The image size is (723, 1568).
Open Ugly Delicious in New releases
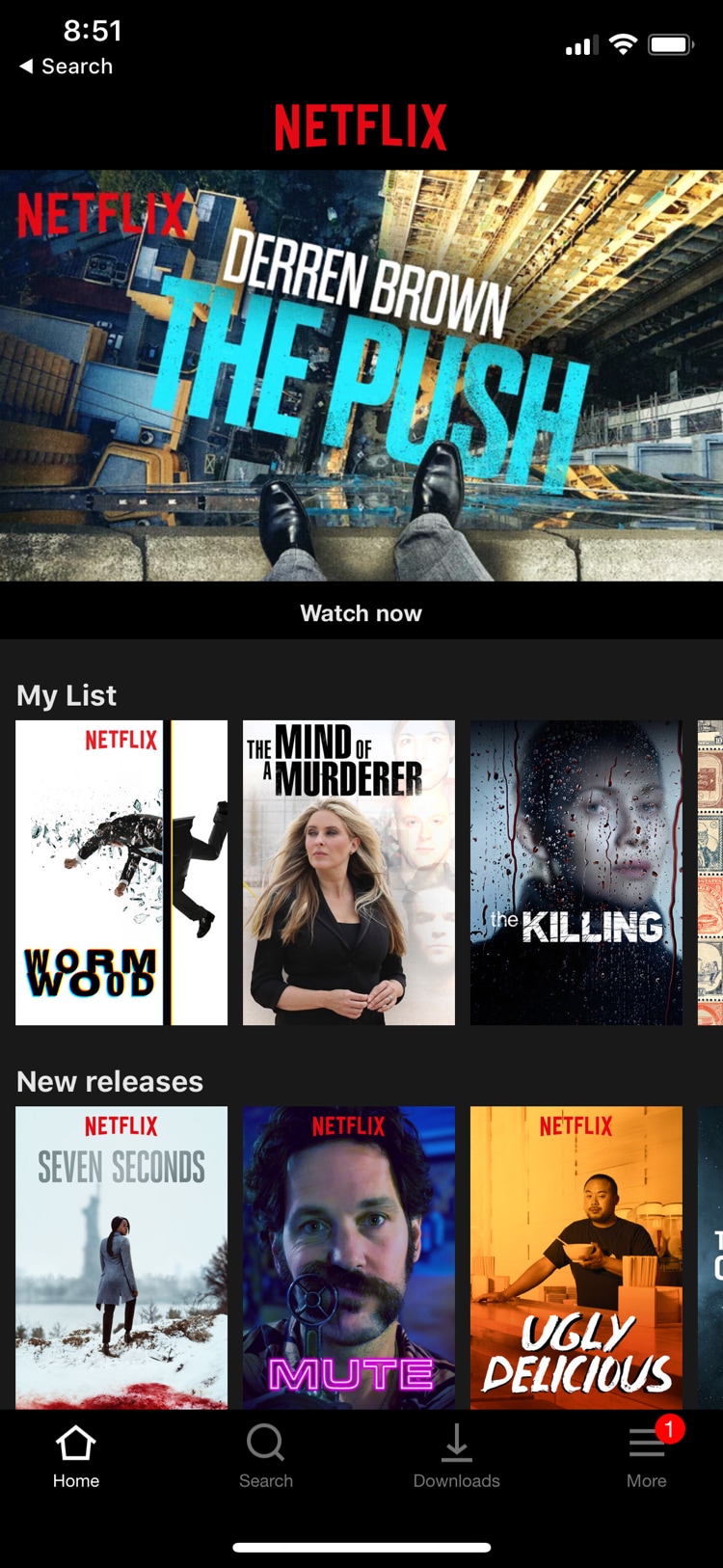coord(576,1257)
